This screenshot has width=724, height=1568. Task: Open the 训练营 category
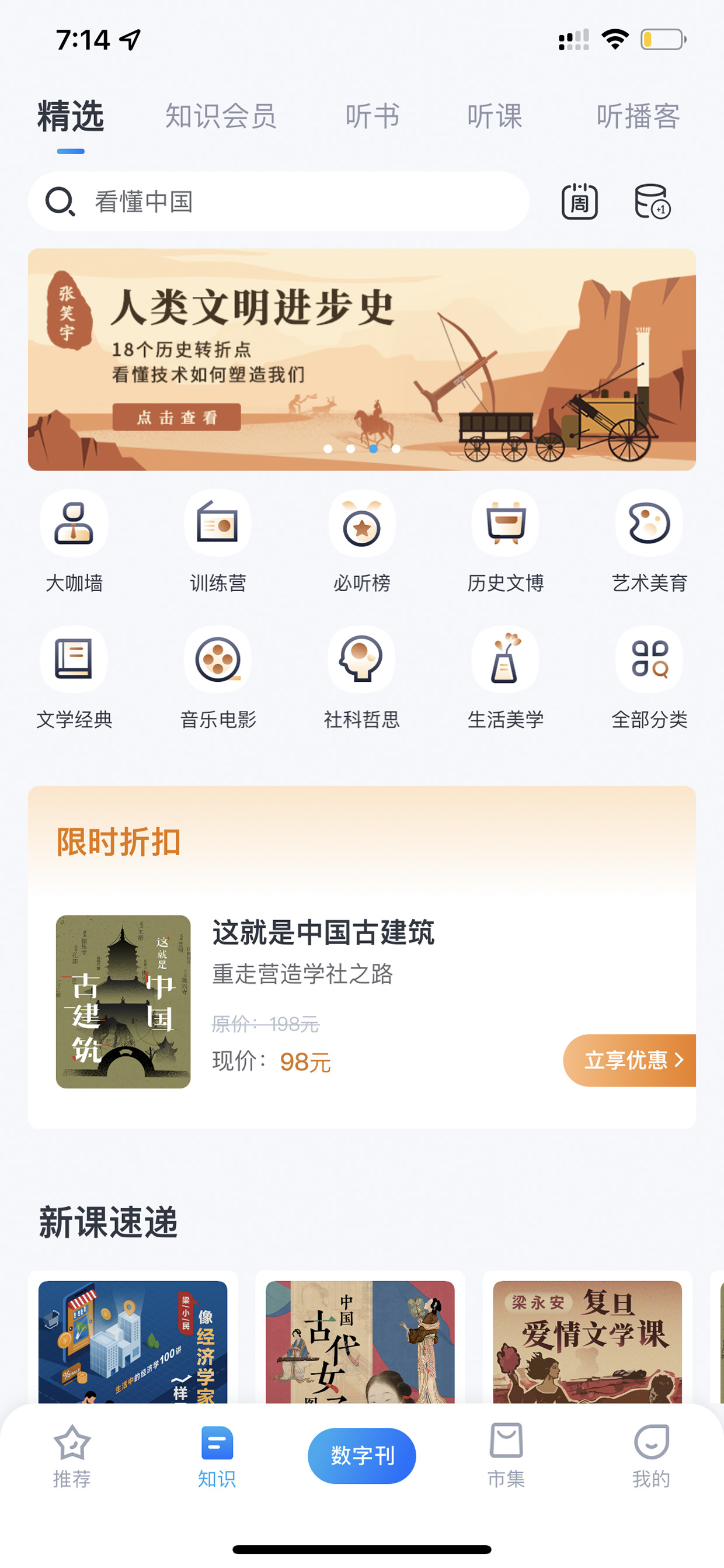[218, 541]
